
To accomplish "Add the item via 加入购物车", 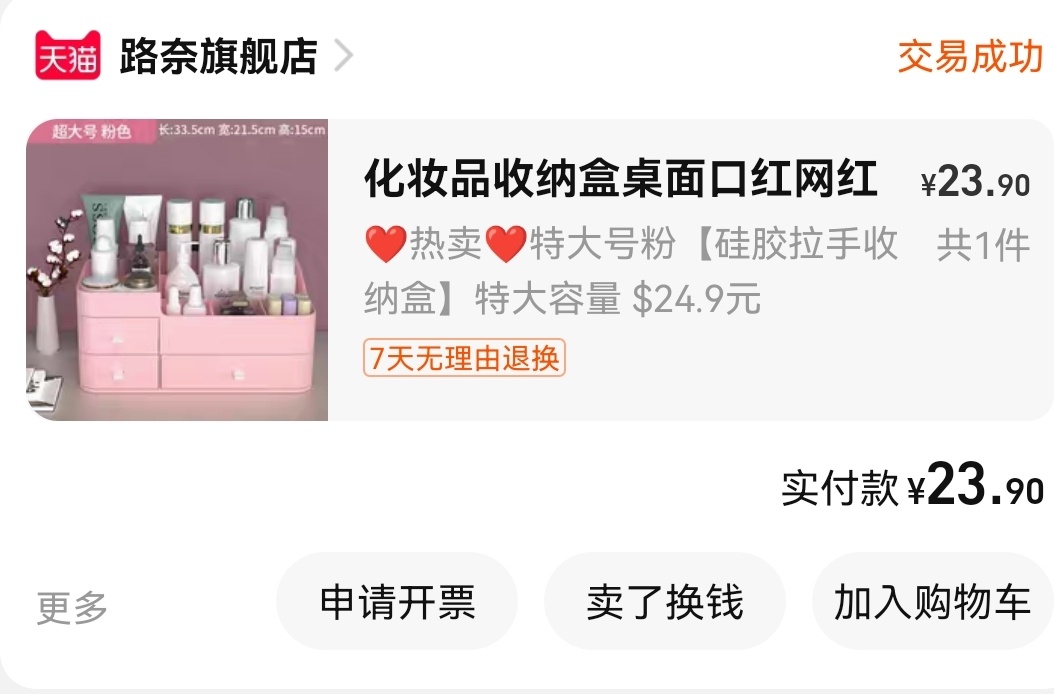I will (x=931, y=602).
